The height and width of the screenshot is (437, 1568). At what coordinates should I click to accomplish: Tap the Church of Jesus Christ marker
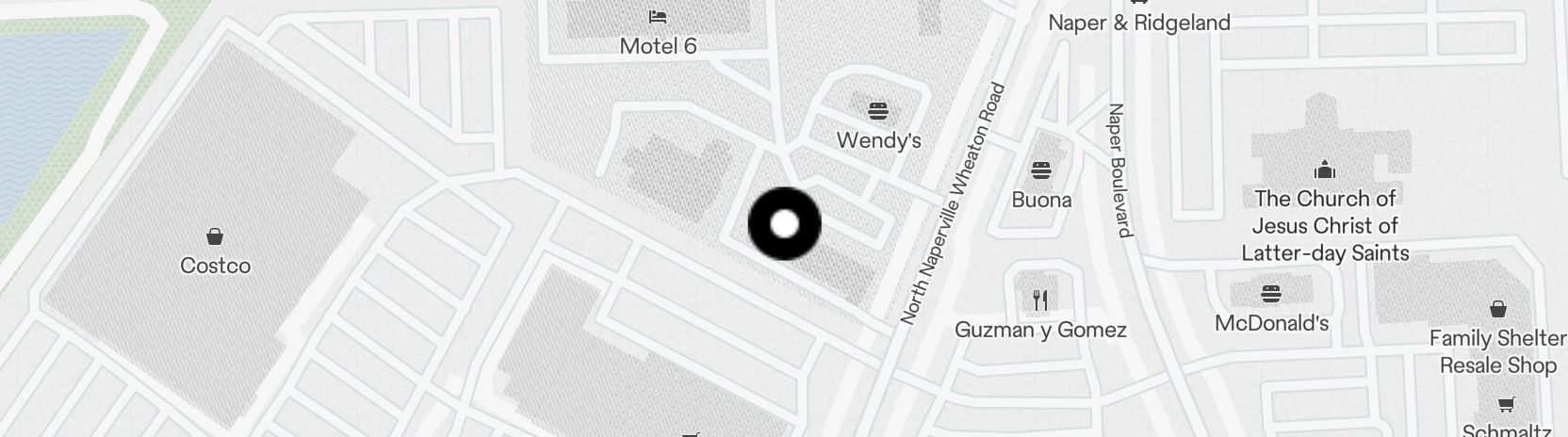point(1325,170)
